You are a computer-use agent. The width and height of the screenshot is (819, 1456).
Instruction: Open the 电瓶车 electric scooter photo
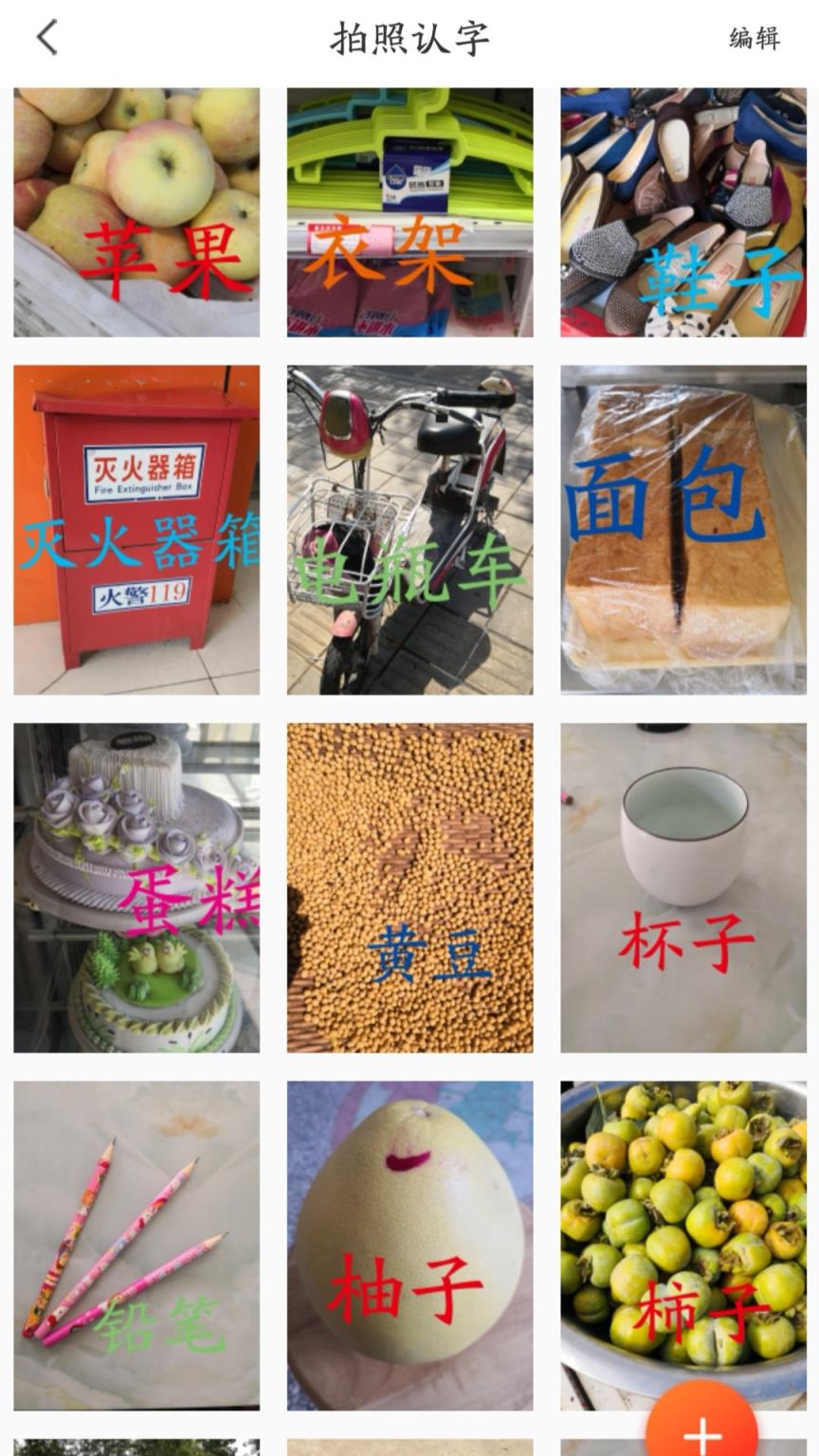click(409, 528)
